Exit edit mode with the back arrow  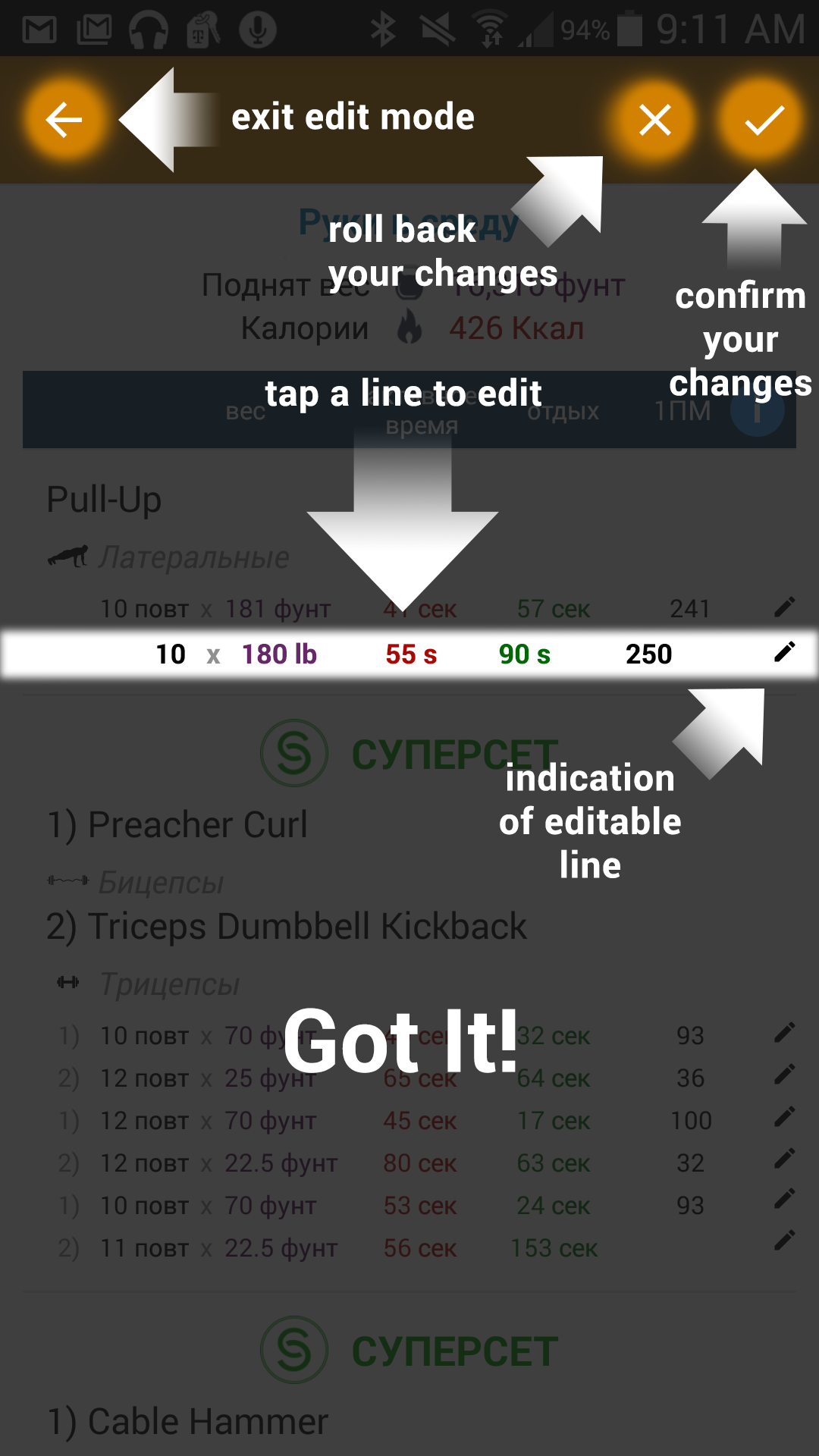click(64, 120)
